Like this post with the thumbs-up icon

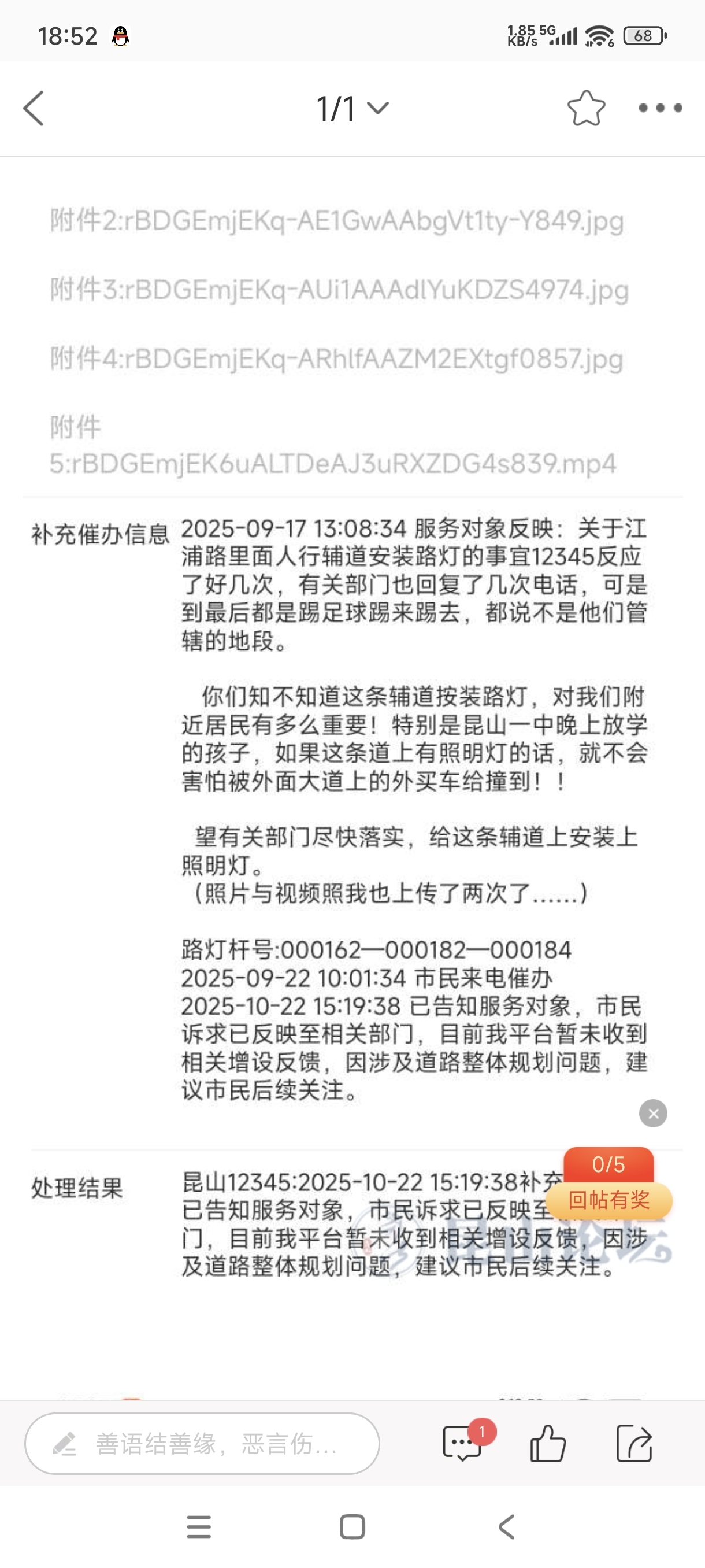(x=547, y=1443)
